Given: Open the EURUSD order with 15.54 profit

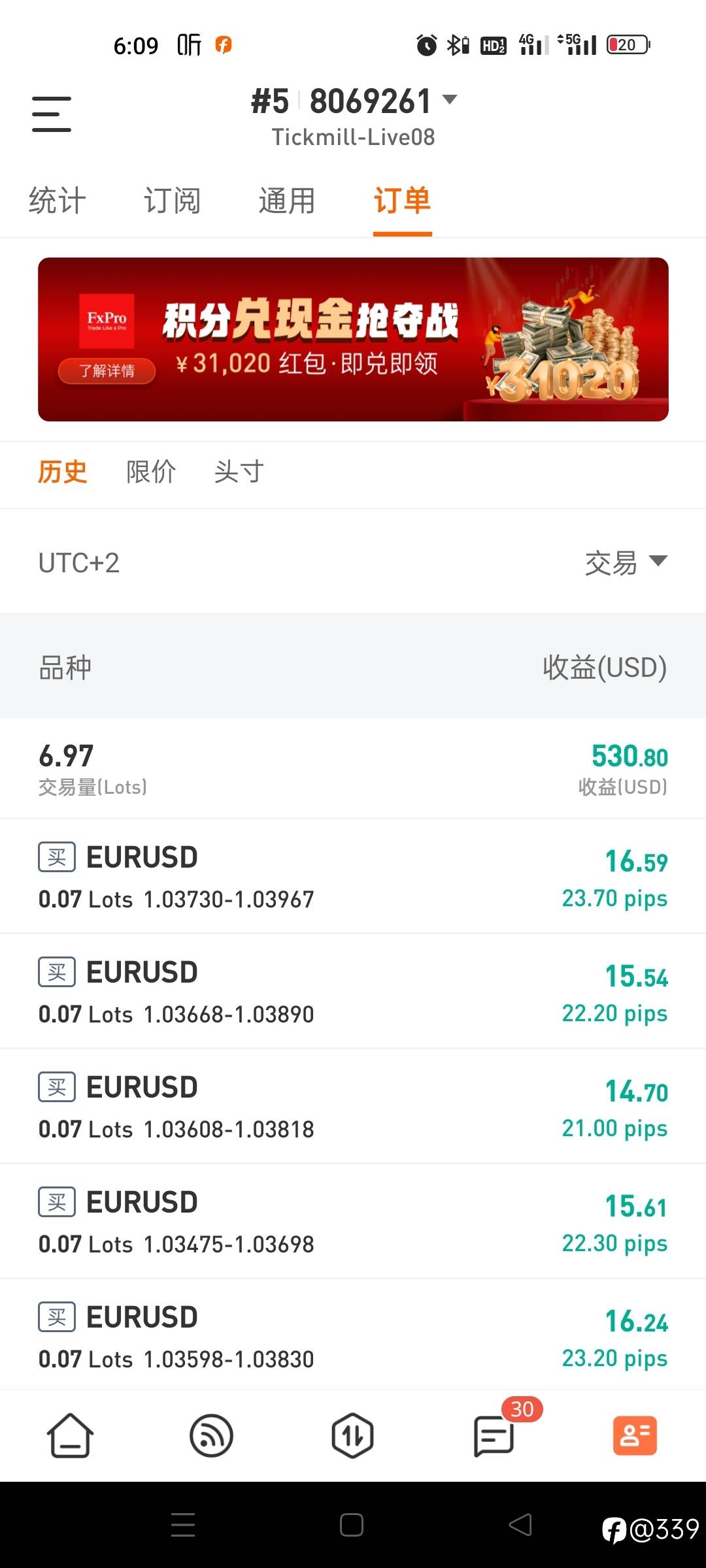Looking at the screenshot, I should pyautogui.click(x=353, y=991).
